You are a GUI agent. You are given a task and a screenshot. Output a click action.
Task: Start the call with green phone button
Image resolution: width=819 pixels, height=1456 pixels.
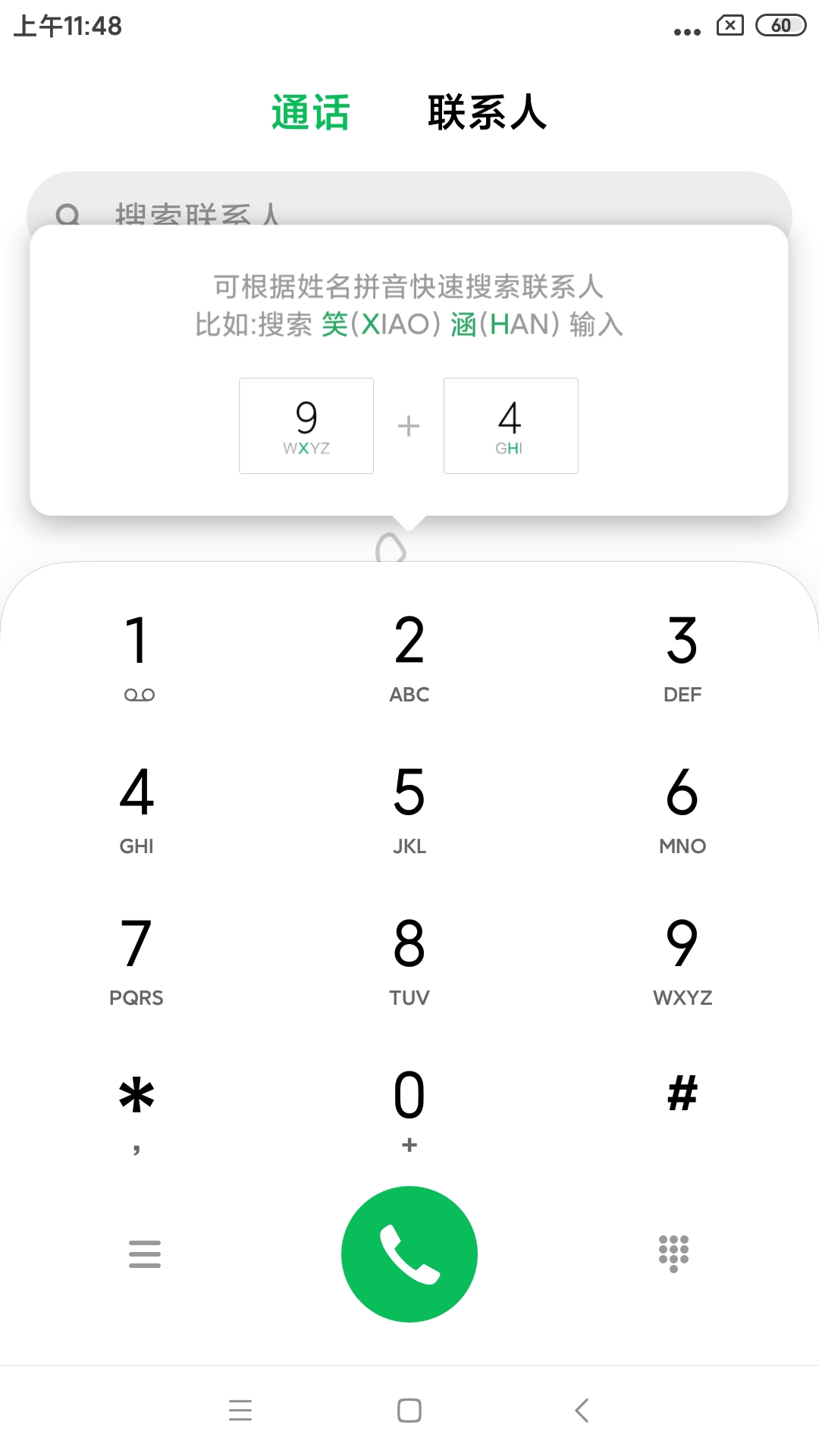point(409,1254)
